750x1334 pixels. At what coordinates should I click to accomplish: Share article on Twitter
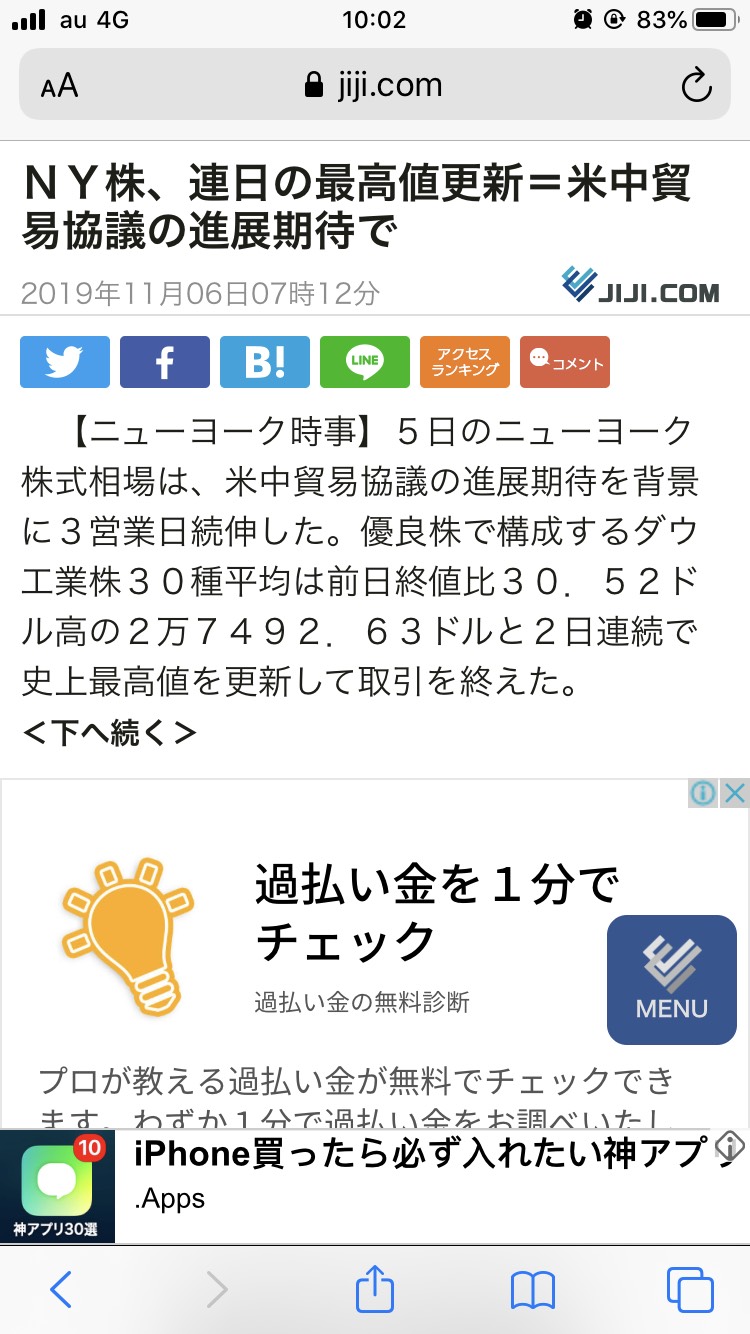pos(65,362)
